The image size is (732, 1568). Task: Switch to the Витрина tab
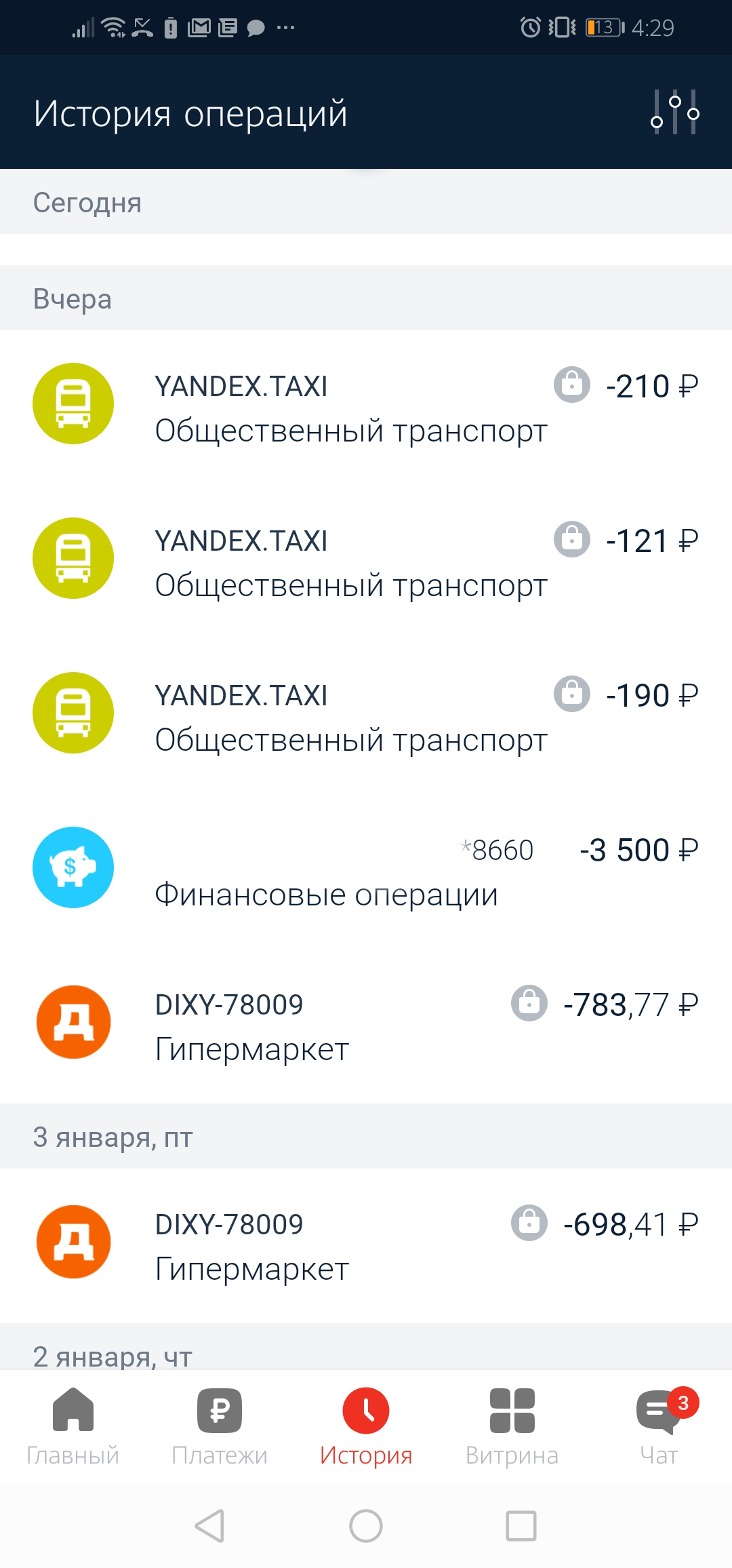(512, 1426)
